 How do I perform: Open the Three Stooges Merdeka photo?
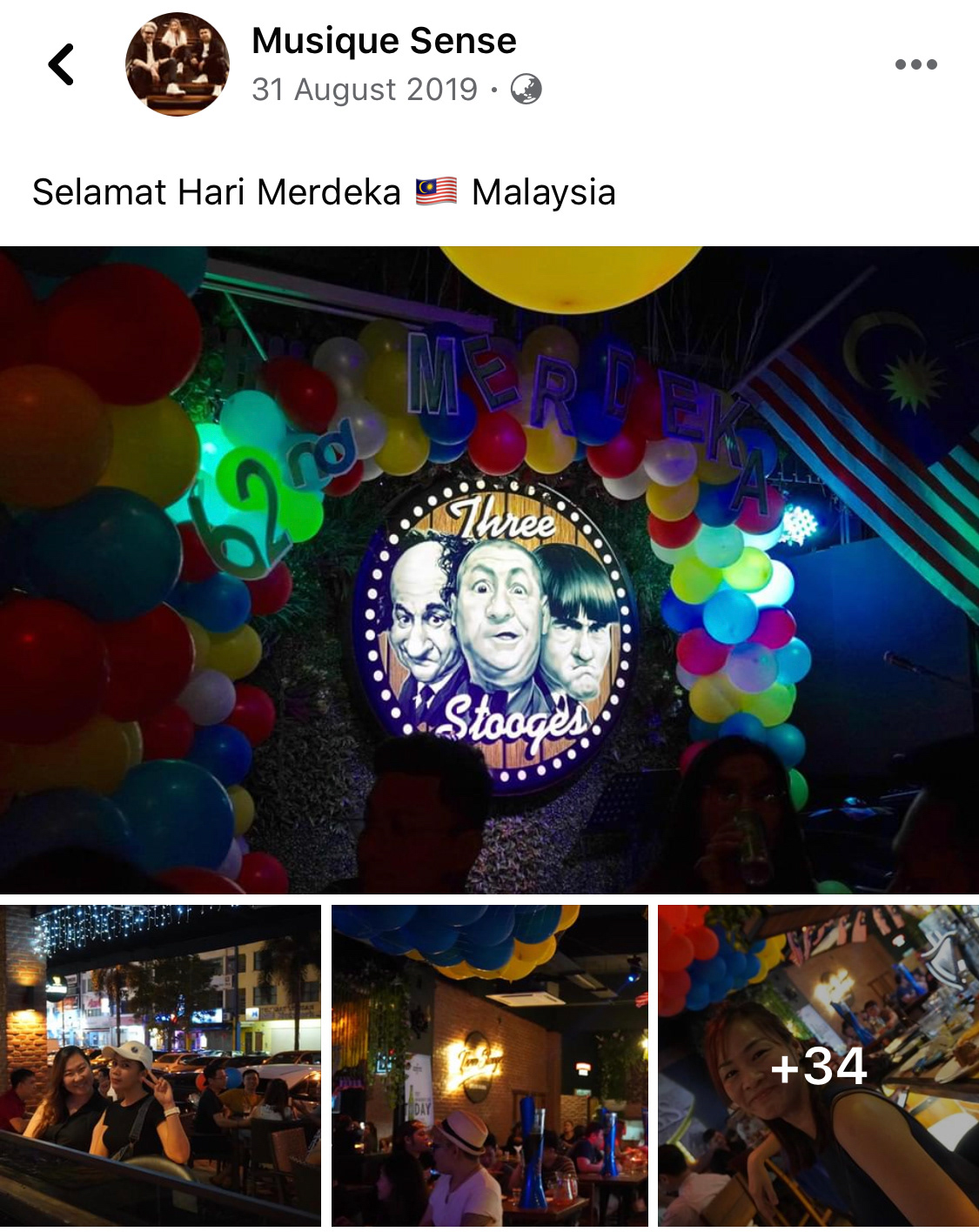click(x=489, y=570)
